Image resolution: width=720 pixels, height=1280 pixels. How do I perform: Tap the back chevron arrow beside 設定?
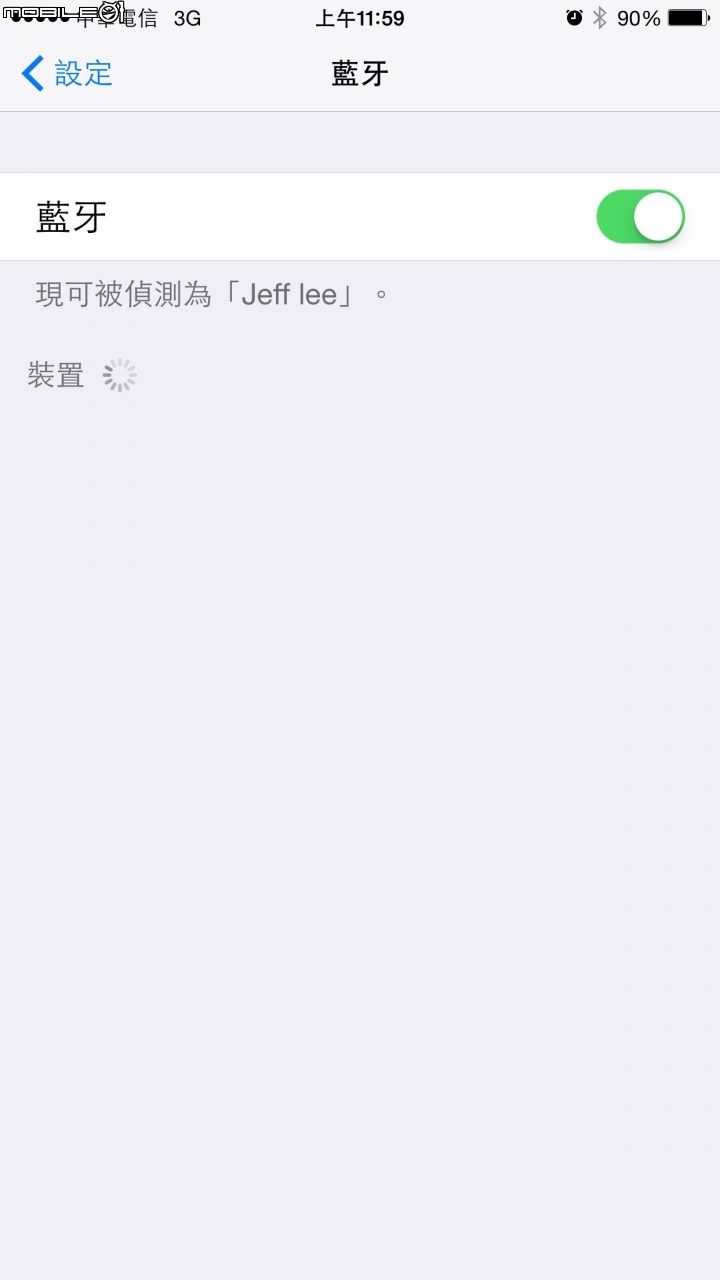click(x=28, y=73)
